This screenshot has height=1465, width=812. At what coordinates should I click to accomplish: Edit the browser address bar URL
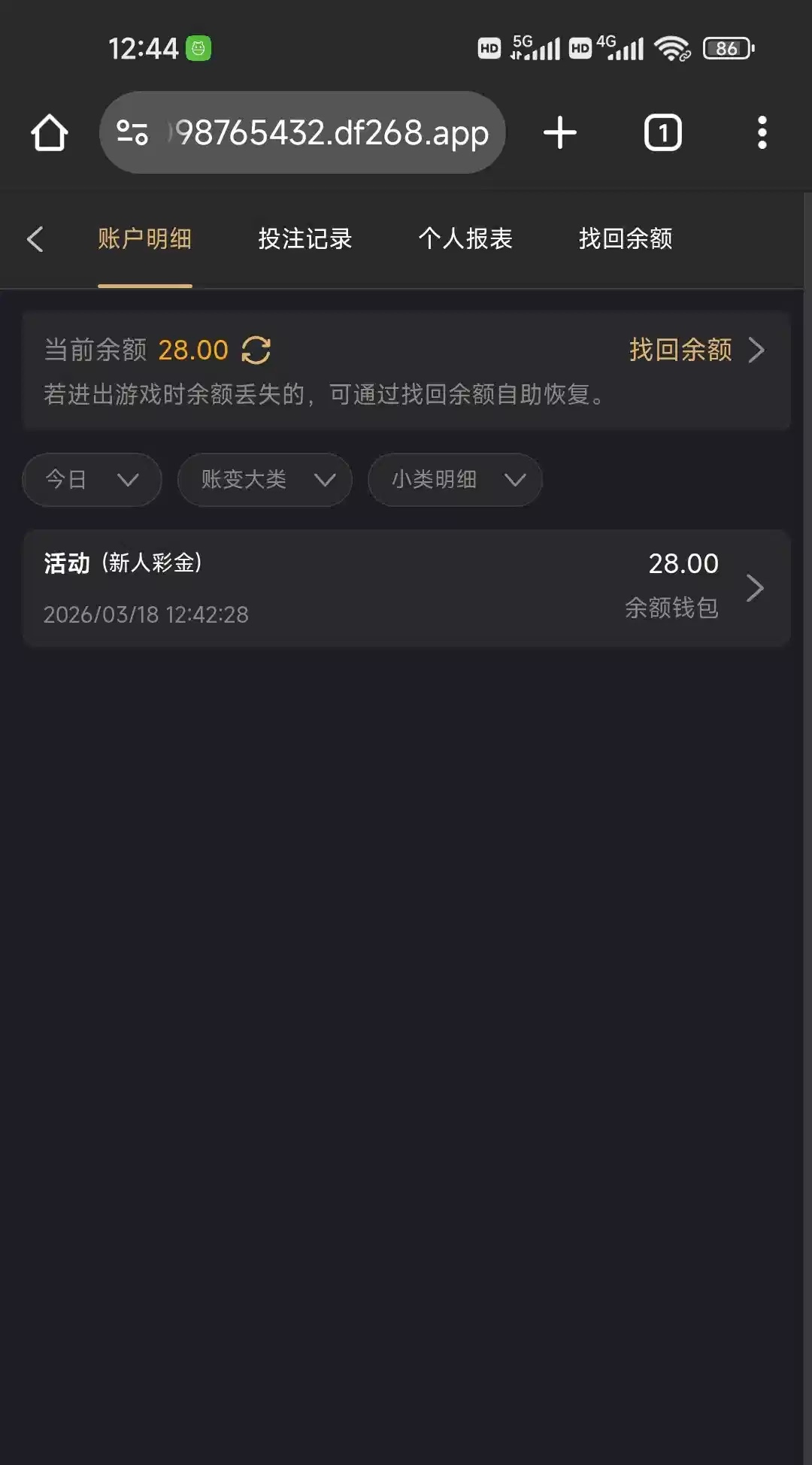point(331,133)
